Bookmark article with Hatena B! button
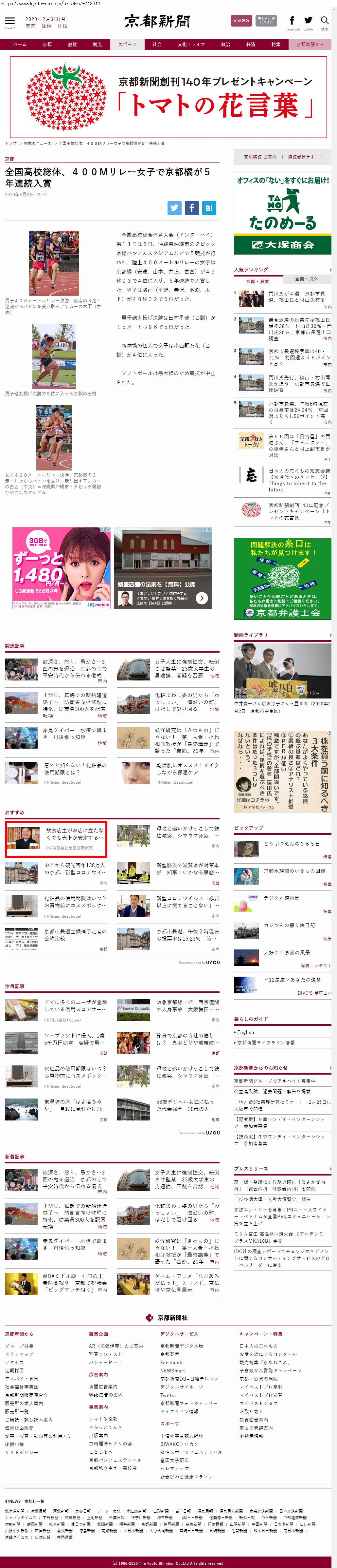Viewport: 337px width, 1568px height. pos(209,208)
